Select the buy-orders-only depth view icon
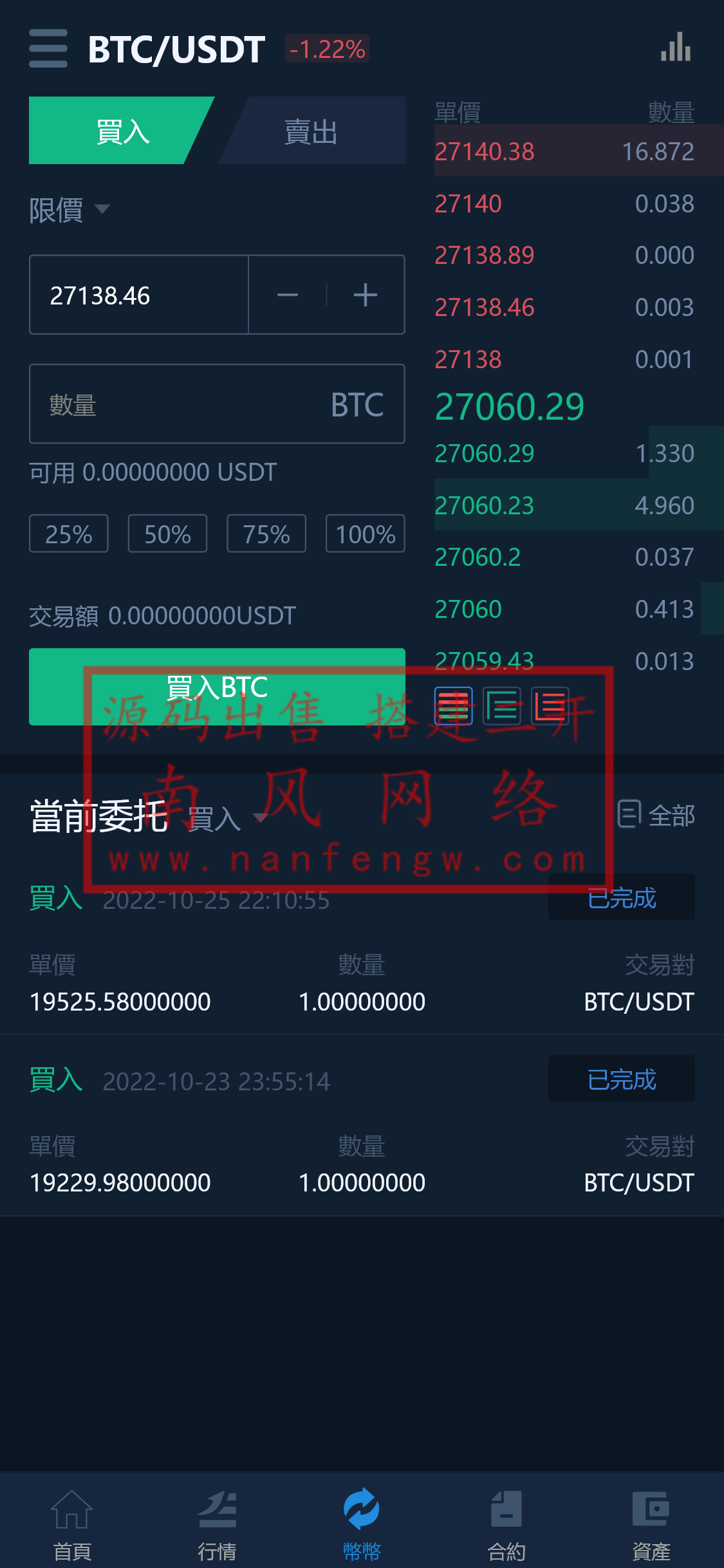The height and width of the screenshot is (1568, 724). tap(503, 706)
